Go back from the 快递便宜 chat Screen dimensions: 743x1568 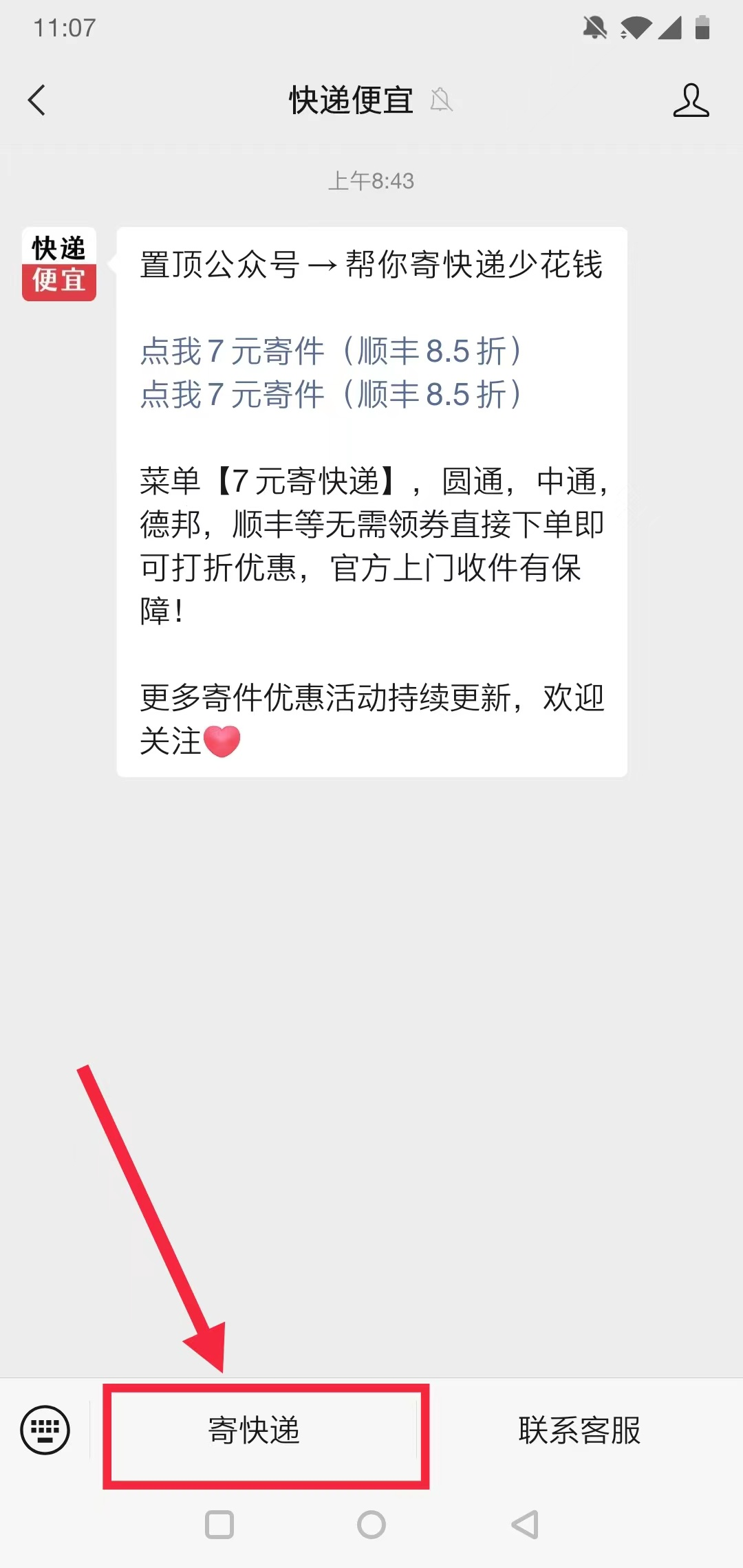[x=36, y=100]
